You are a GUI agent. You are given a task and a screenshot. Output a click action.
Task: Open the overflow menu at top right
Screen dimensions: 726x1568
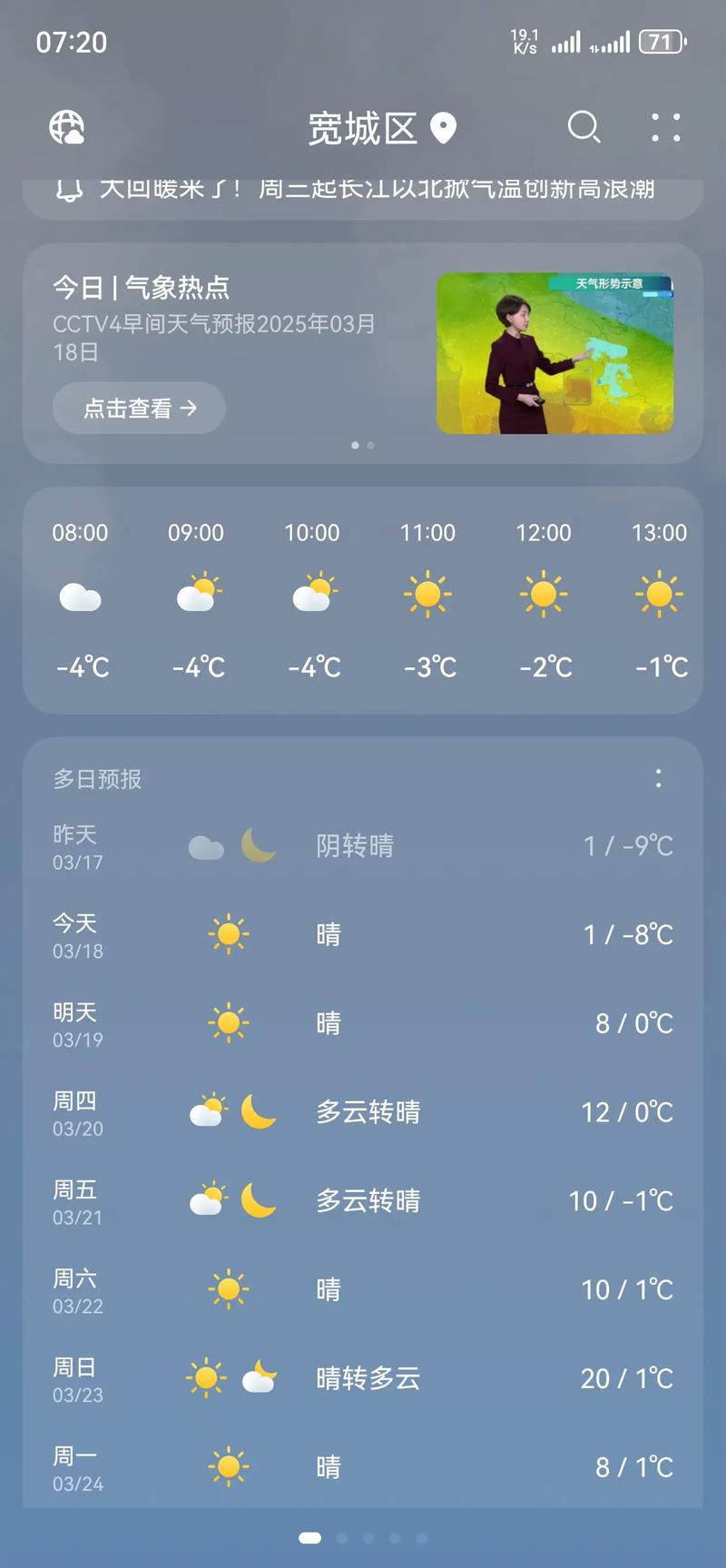(x=665, y=129)
